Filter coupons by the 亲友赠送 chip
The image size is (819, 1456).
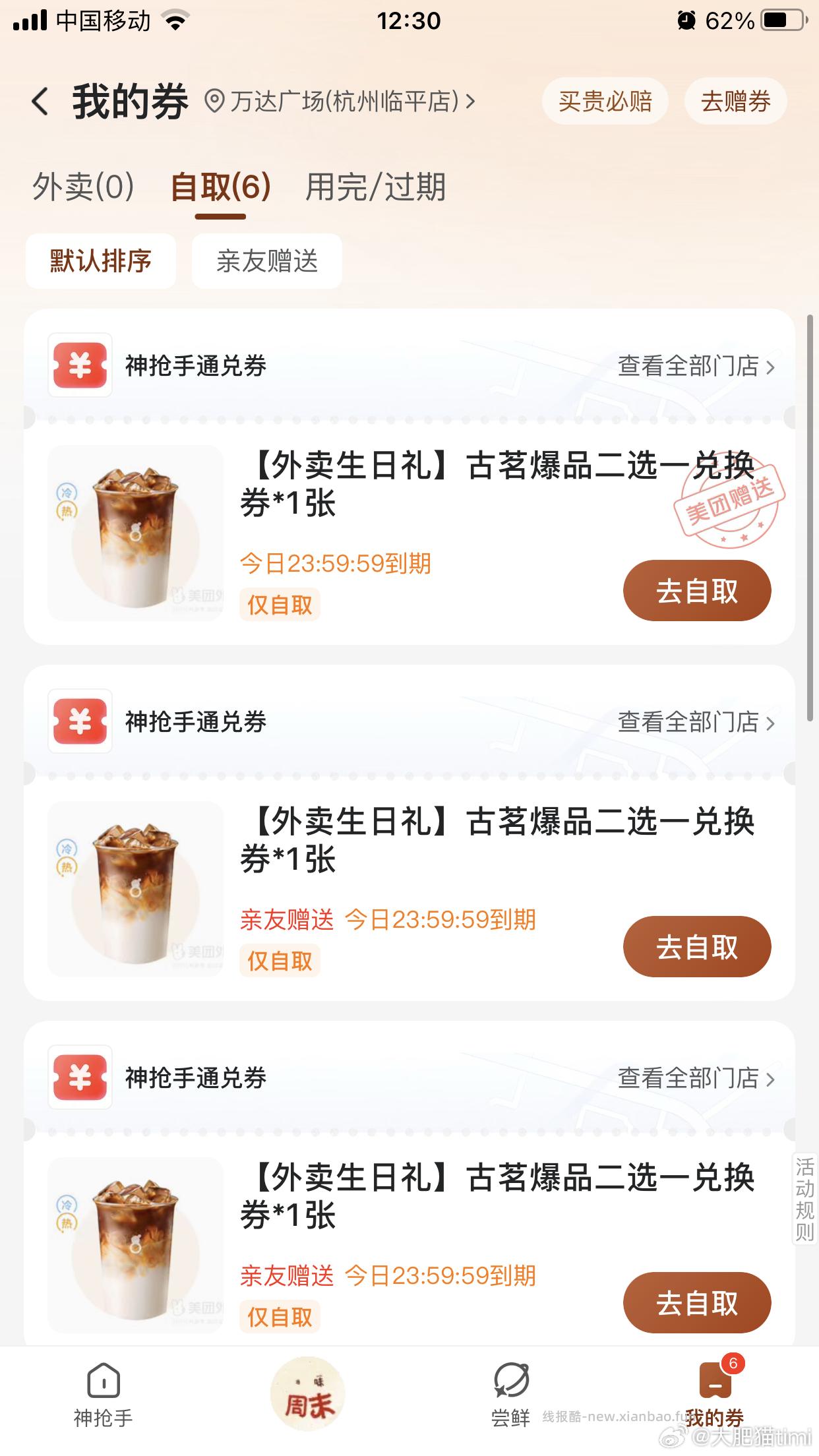267,261
